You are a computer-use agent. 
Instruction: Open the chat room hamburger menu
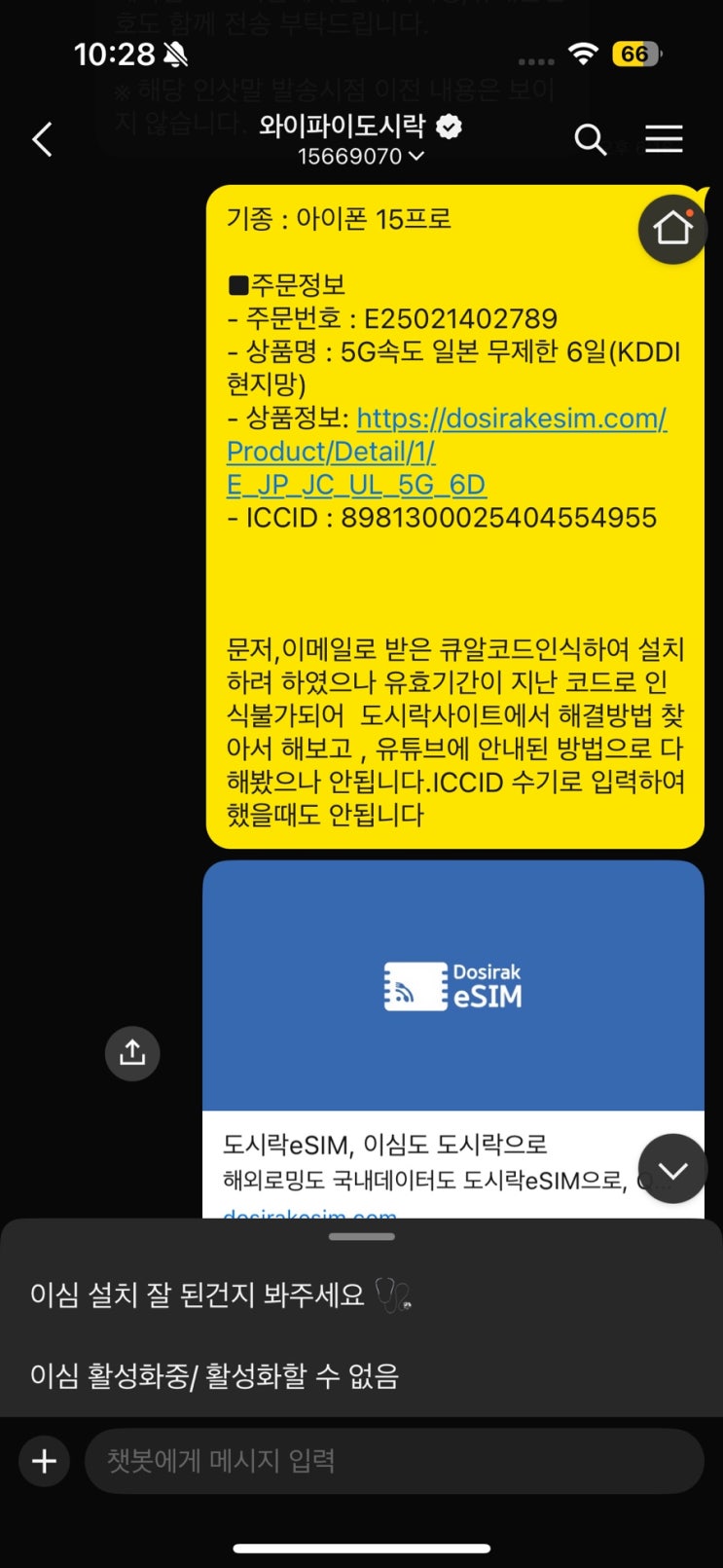664,140
